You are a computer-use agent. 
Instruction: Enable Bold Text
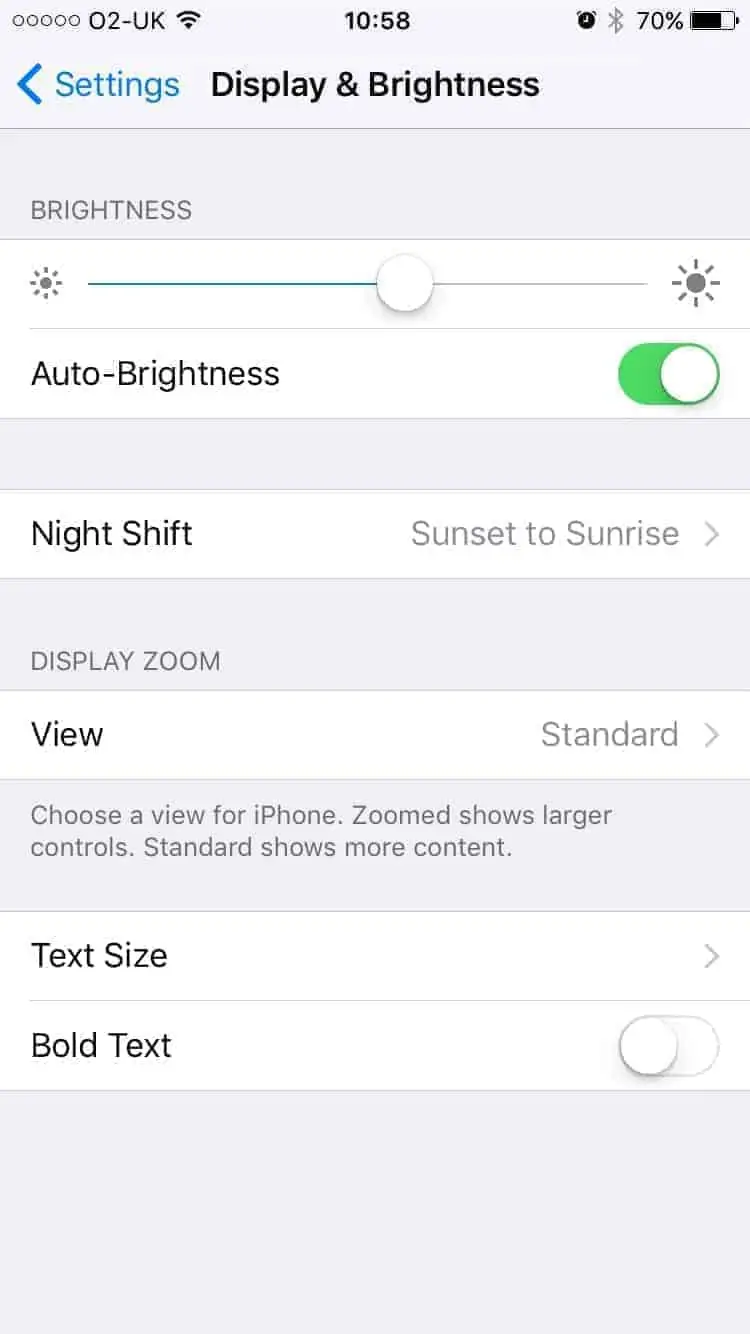[x=668, y=1046]
